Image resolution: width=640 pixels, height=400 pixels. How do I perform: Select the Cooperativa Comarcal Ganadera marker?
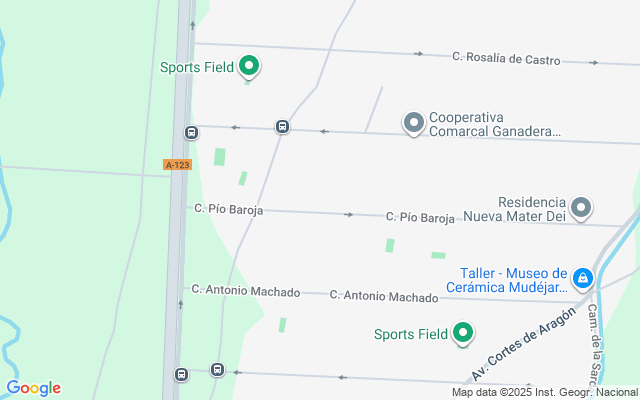pos(414,123)
